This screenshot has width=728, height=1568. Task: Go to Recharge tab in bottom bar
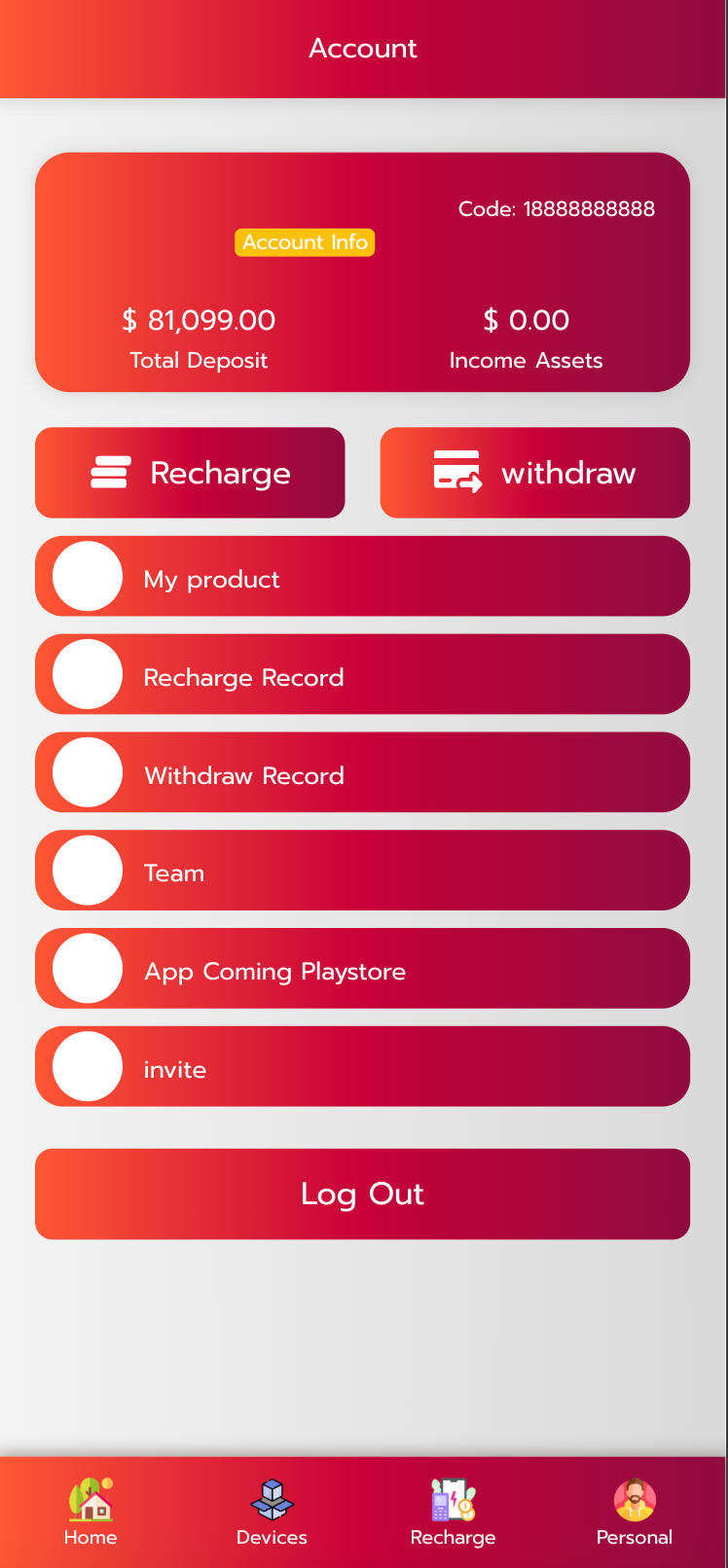point(453,1514)
